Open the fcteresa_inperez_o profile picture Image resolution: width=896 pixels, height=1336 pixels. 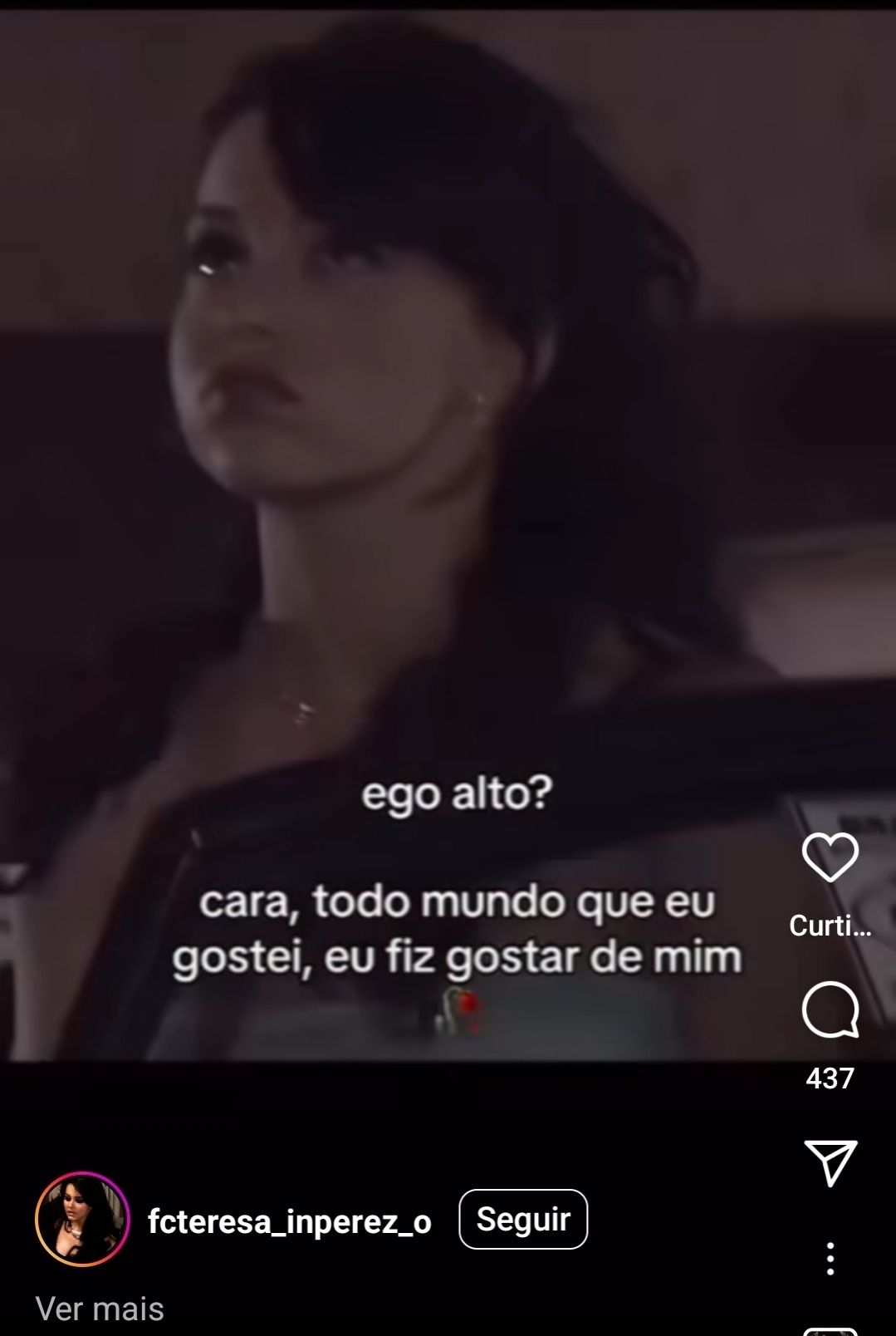82,1219
